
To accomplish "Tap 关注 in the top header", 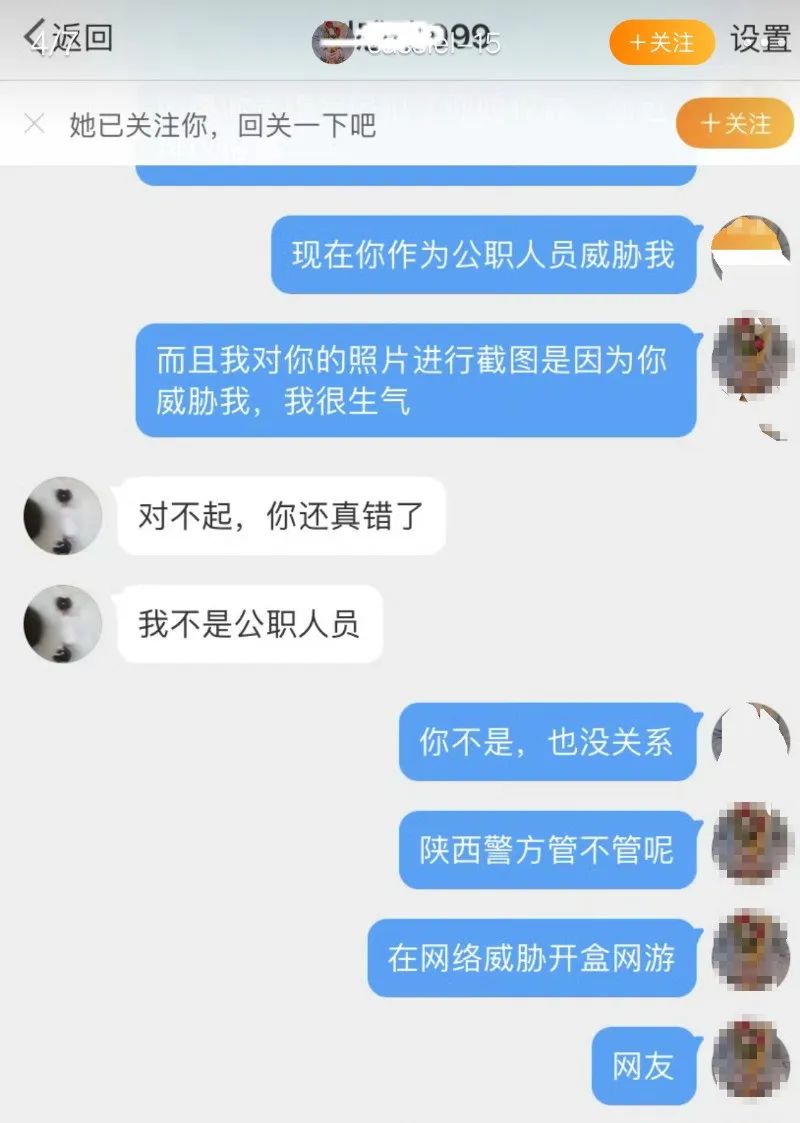I will (x=662, y=42).
